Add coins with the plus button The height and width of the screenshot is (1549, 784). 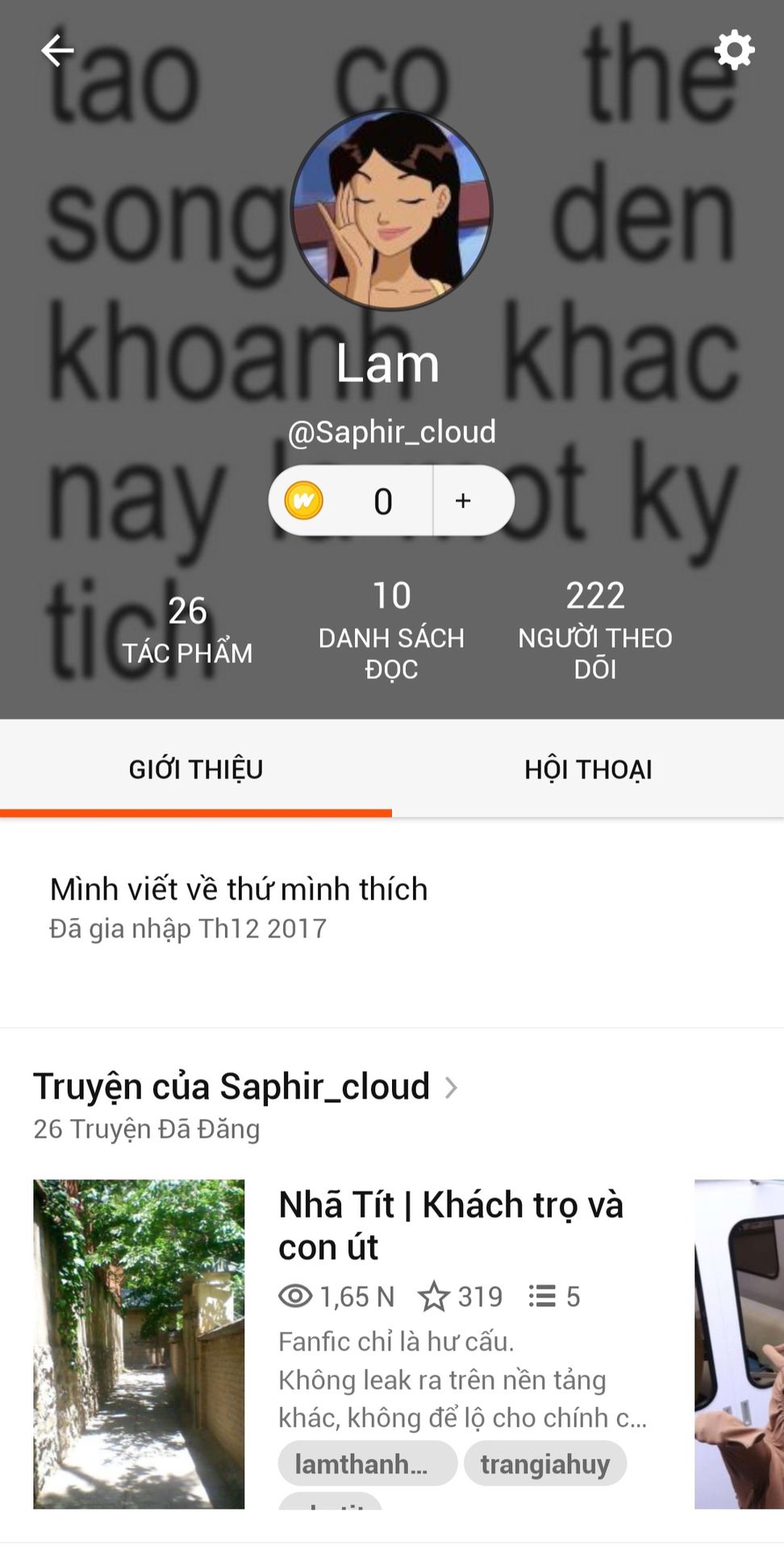(464, 501)
